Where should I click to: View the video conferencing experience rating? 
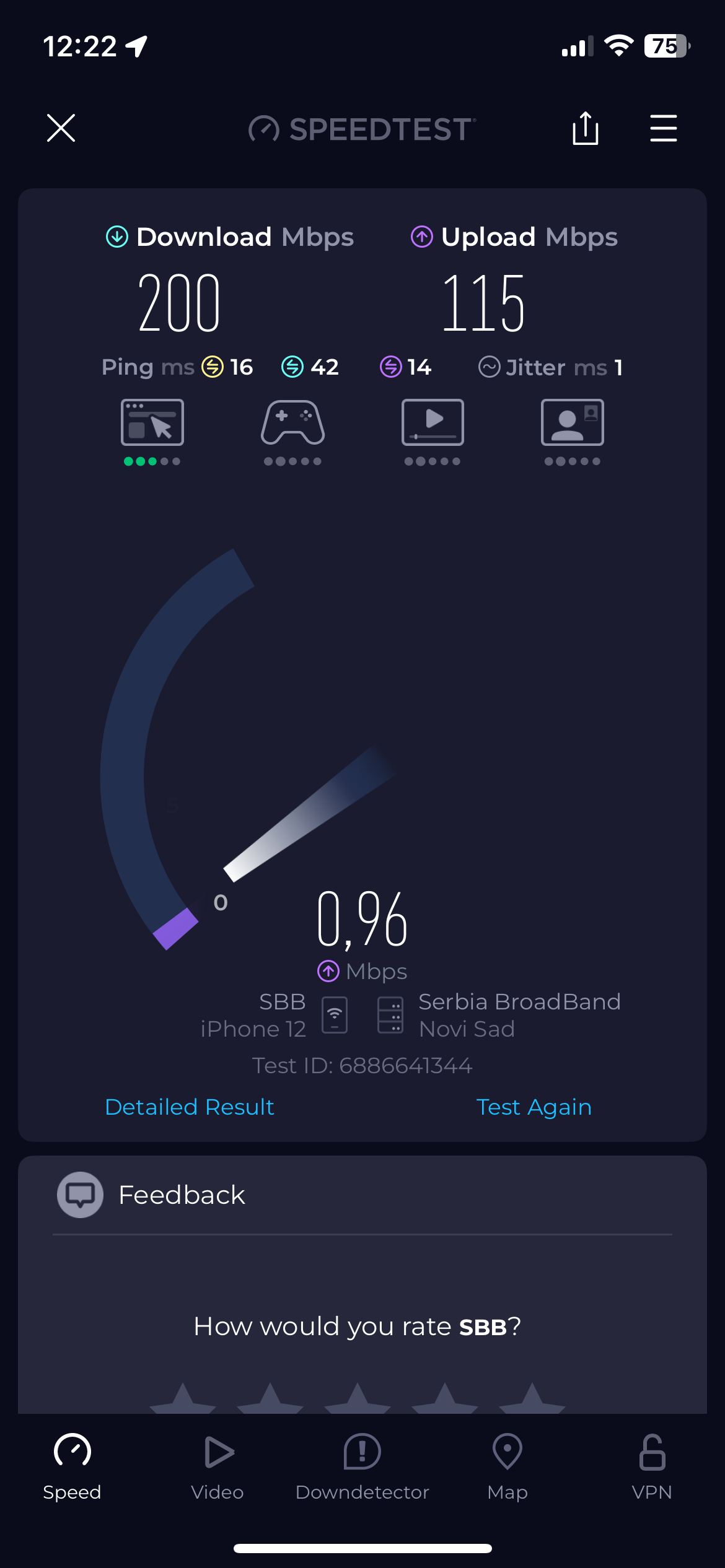click(572, 430)
